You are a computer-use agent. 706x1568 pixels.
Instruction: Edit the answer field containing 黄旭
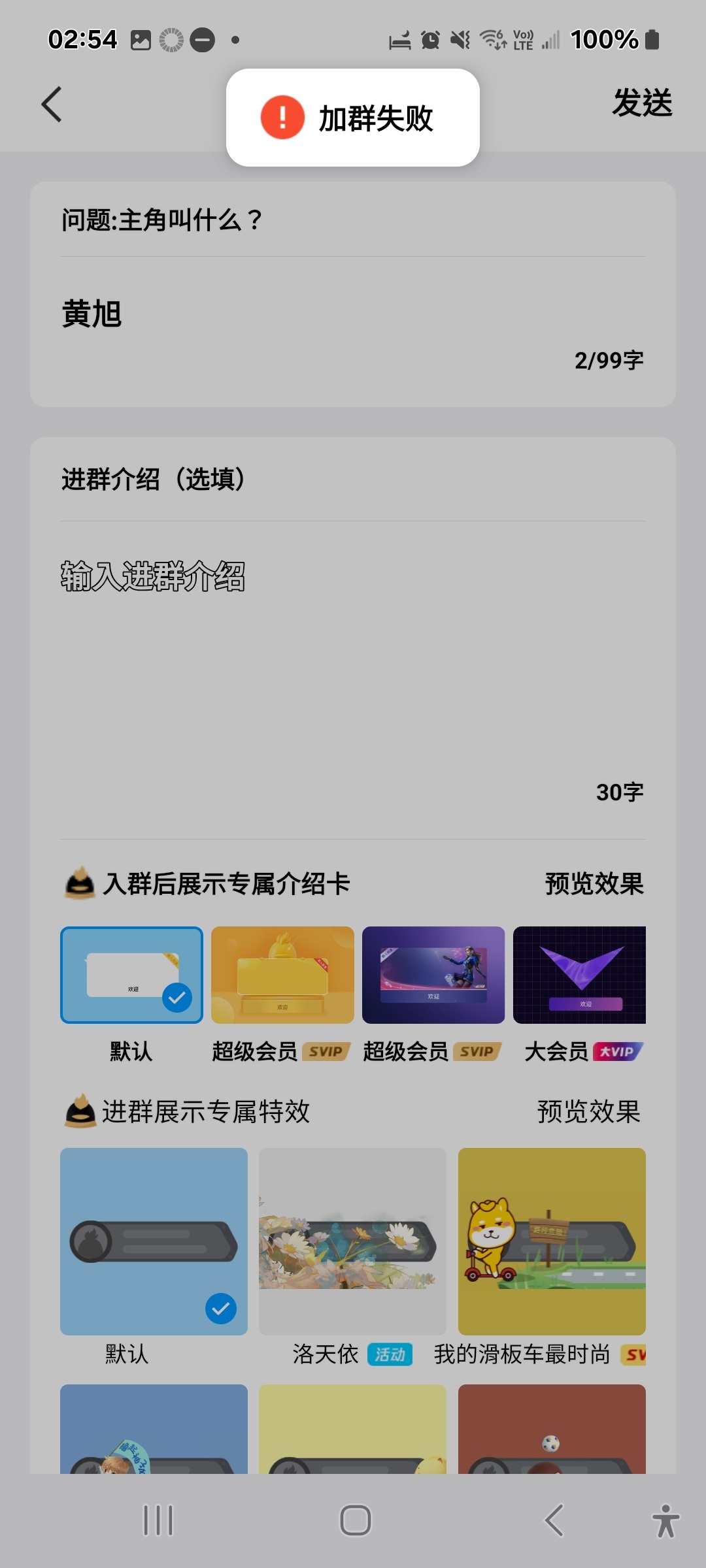tap(353, 314)
